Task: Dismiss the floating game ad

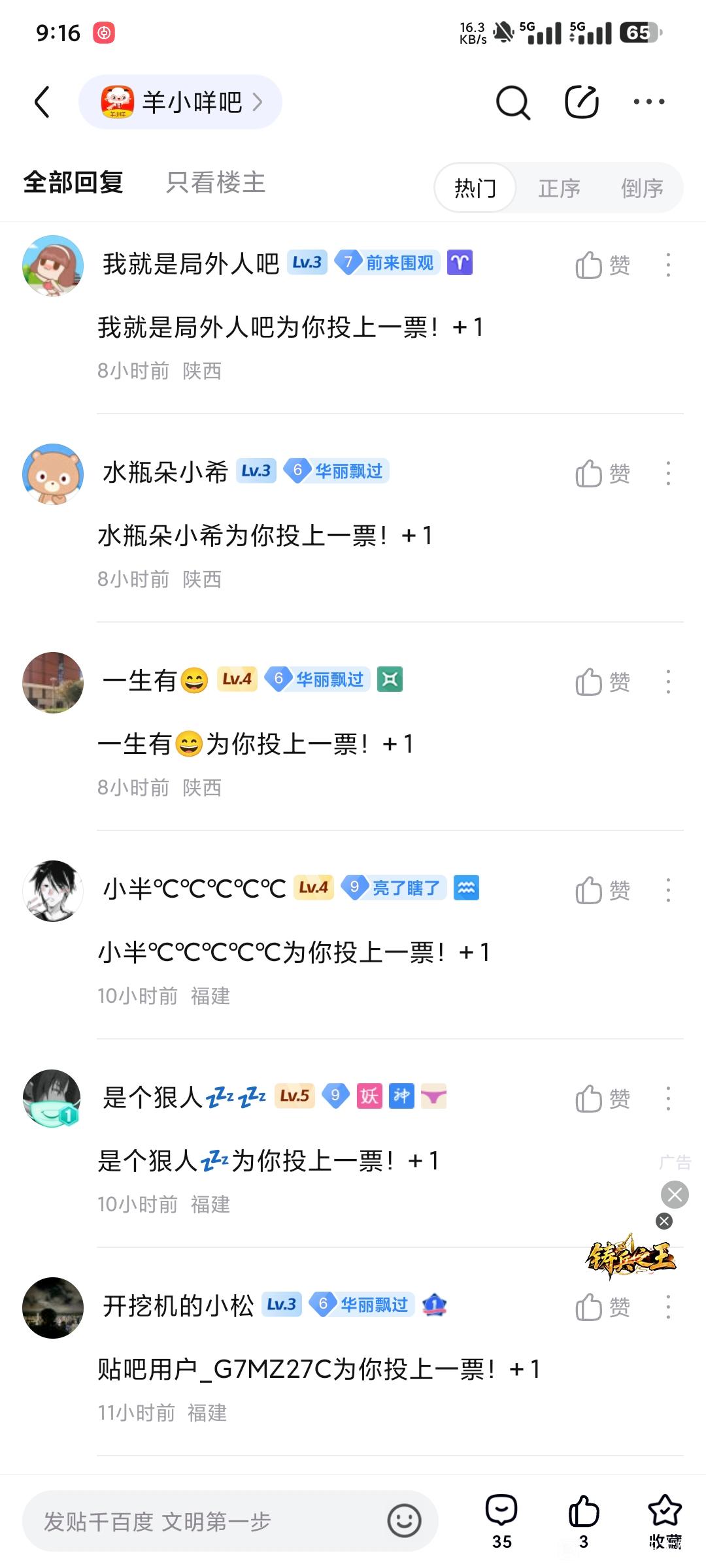Action: click(664, 1221)
